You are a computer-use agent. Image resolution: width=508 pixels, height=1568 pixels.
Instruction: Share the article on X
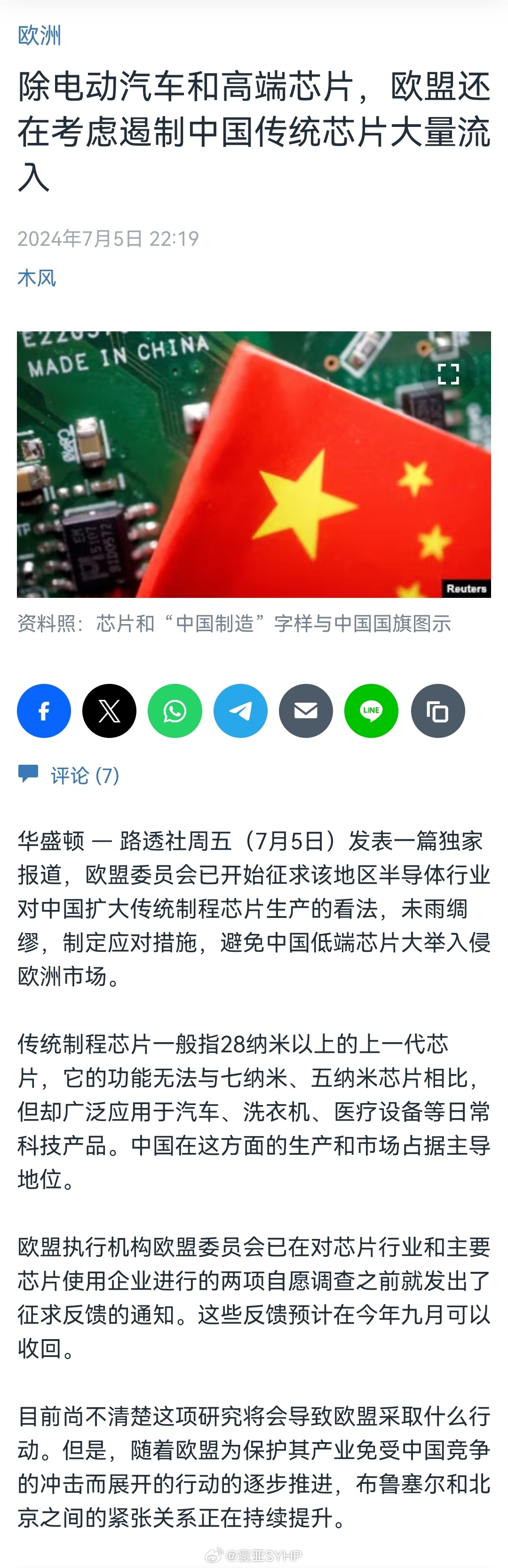tap(110, 711)
